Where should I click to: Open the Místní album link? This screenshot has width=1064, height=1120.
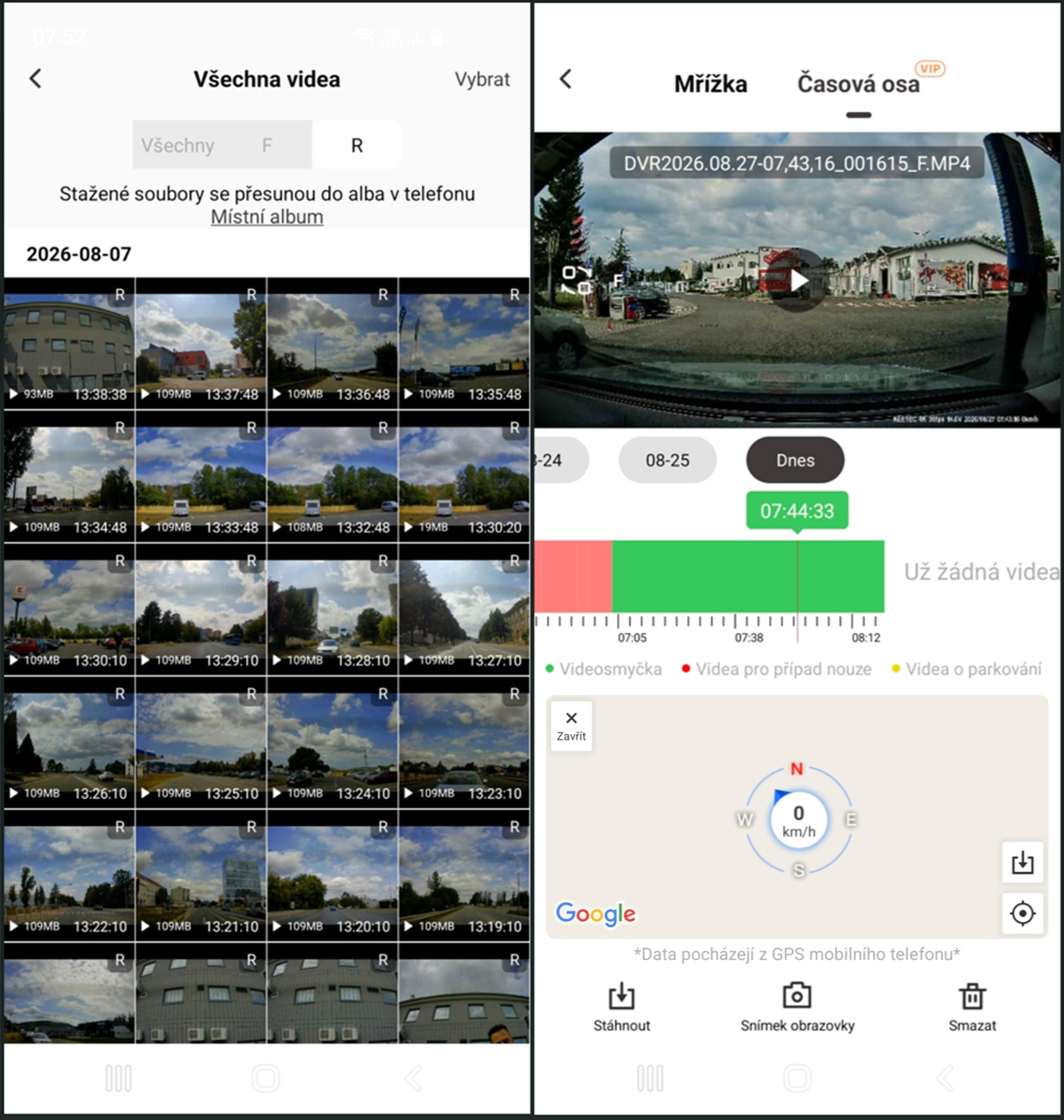[267, 217]
